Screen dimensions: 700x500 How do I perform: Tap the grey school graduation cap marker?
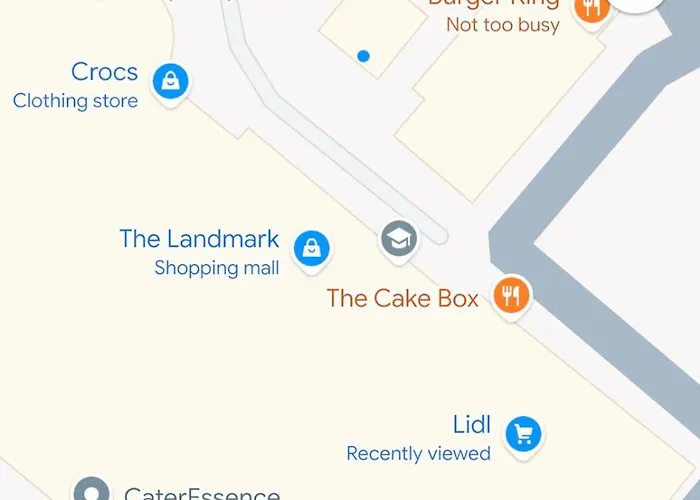tap(399, 239)
